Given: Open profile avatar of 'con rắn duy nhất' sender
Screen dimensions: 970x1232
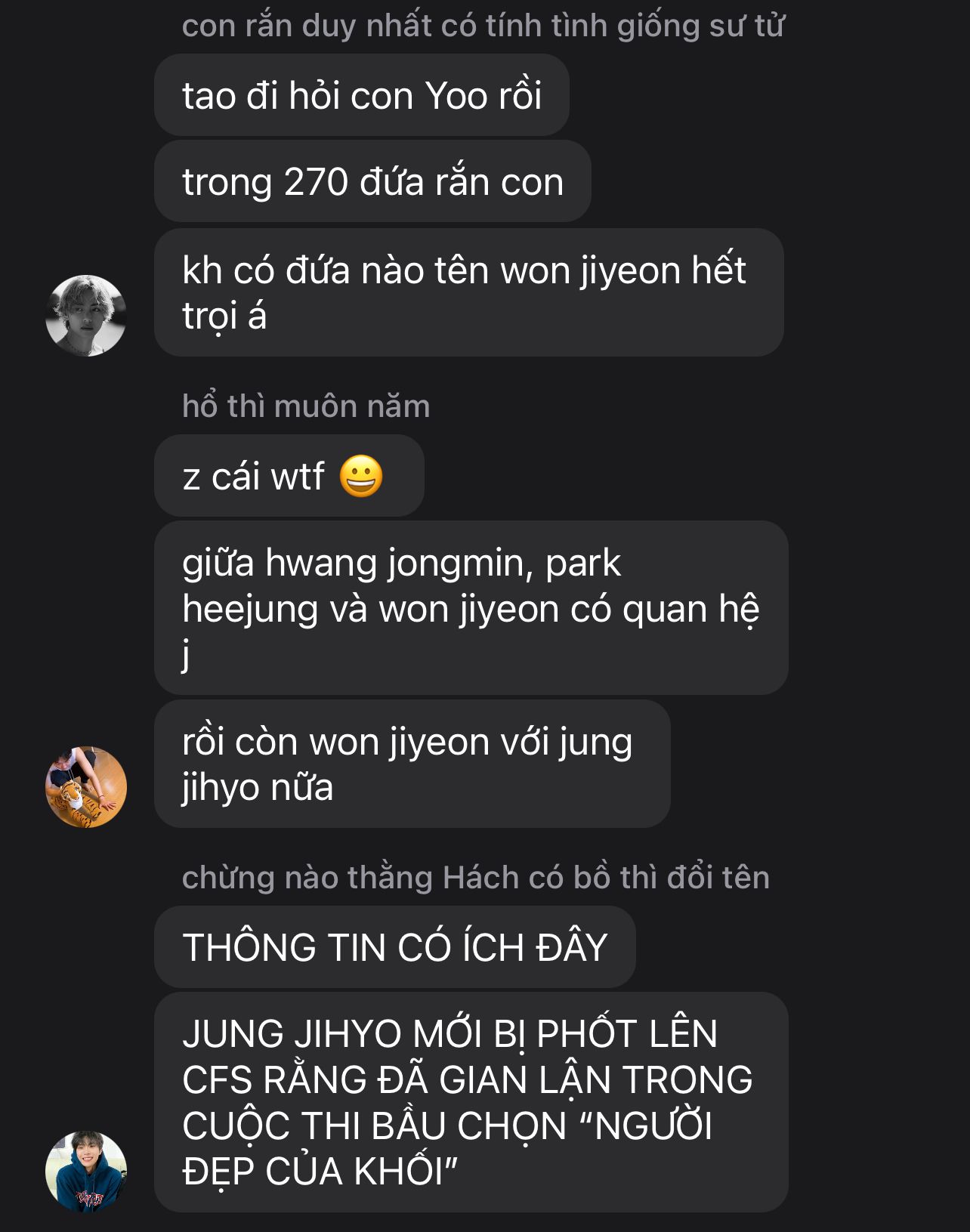Looking at the screenshot, I should (x=85, y=315).
